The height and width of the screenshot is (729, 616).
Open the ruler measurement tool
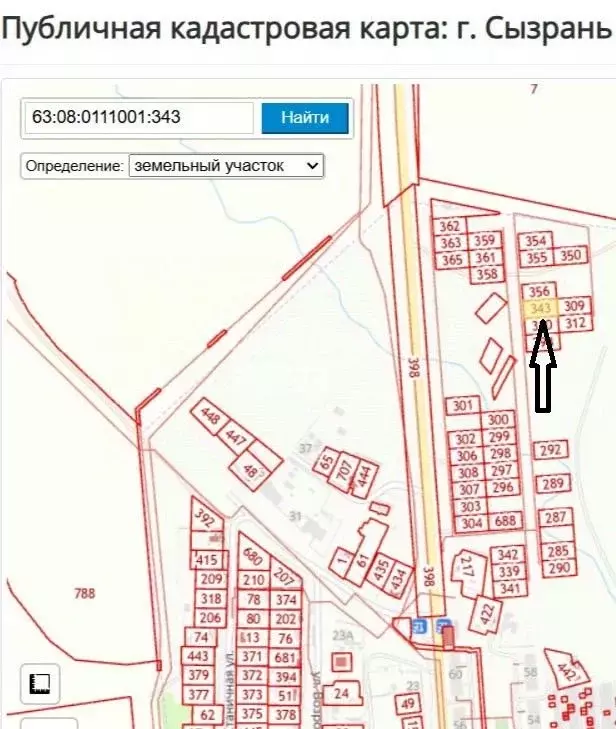pos(41,684)
